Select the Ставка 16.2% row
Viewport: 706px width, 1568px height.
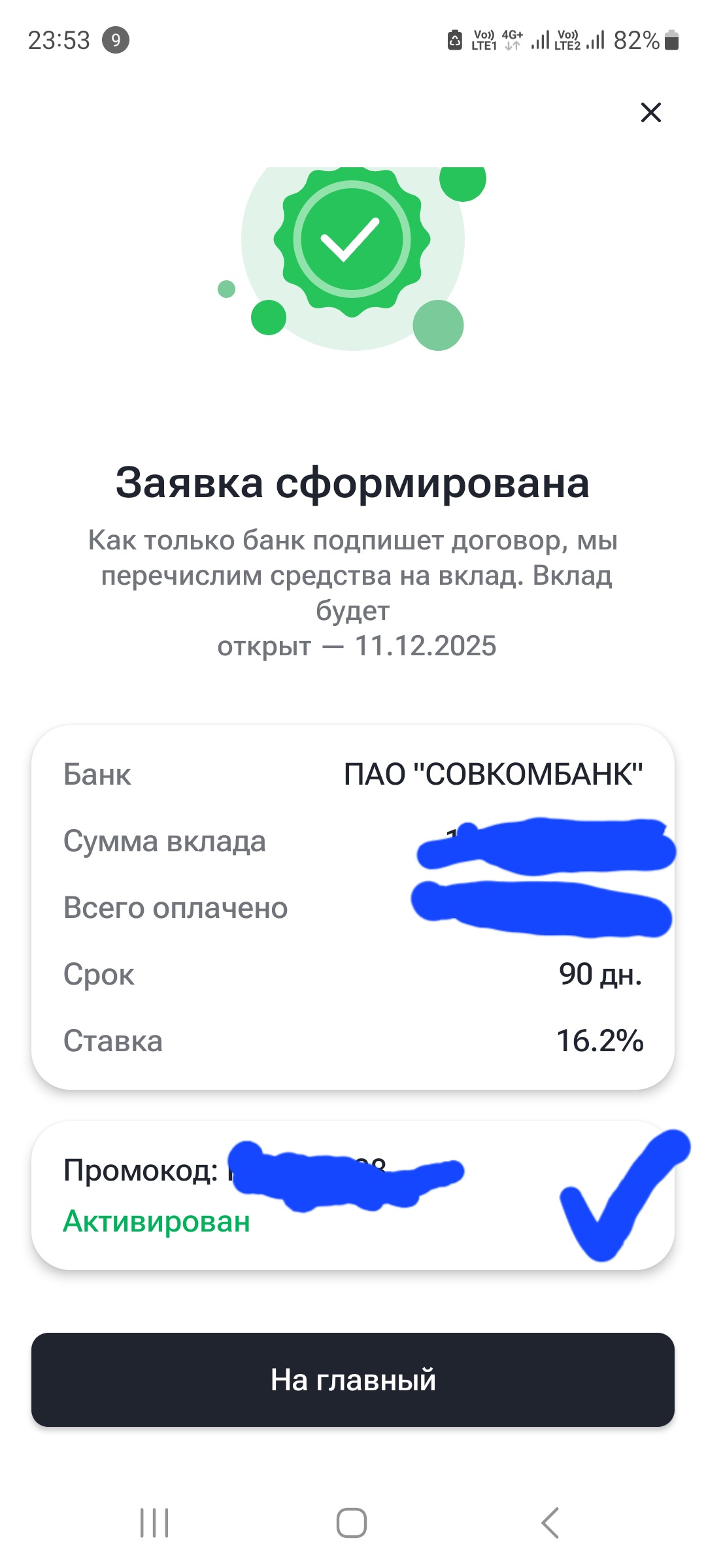(x=353, y=1040)
